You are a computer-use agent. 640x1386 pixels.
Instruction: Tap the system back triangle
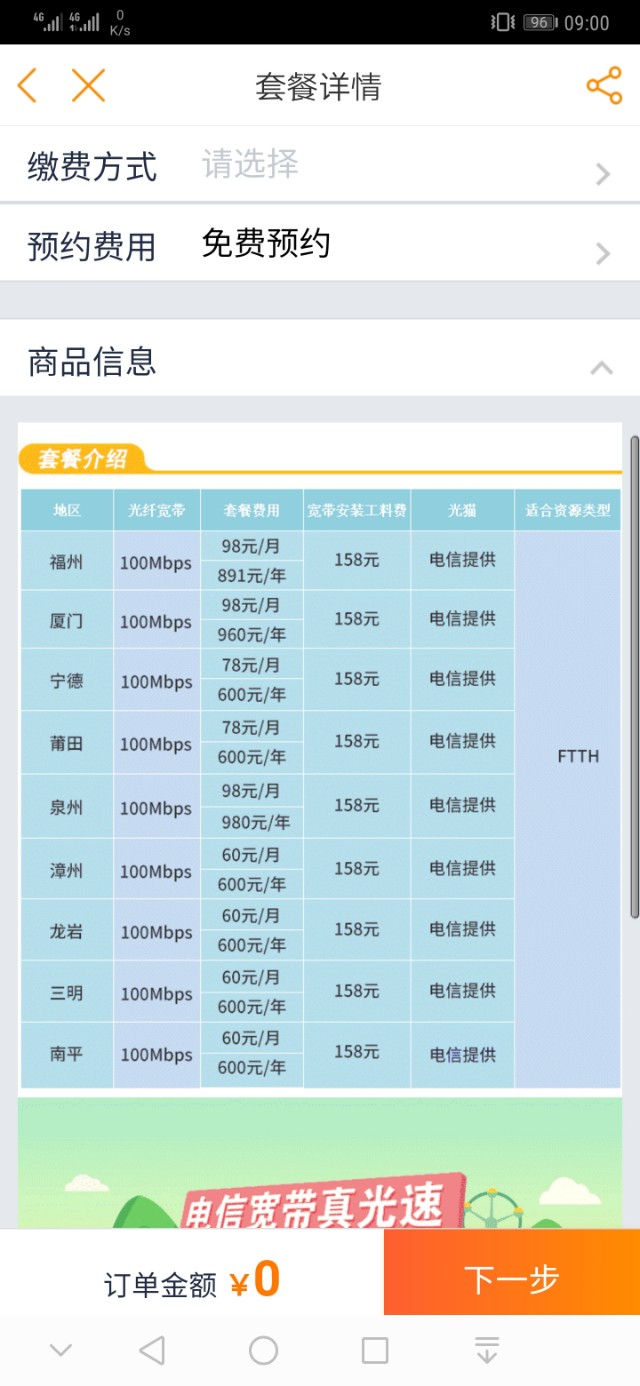coord(152,1351)
